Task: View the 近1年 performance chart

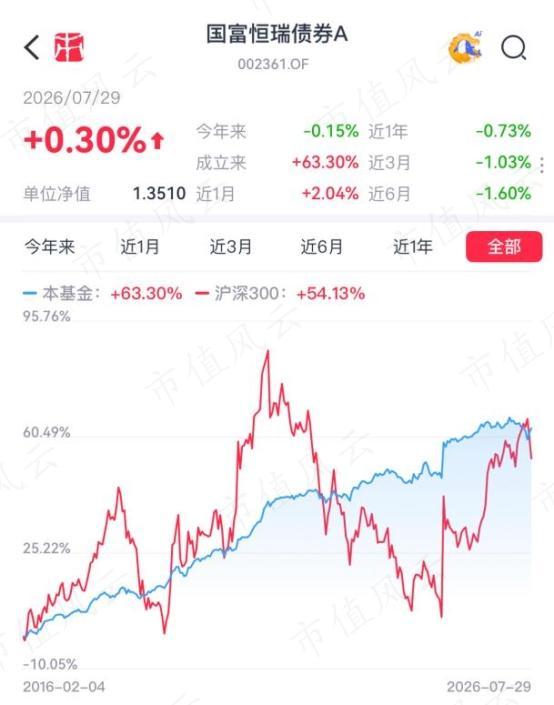Action: click(413, 247)
